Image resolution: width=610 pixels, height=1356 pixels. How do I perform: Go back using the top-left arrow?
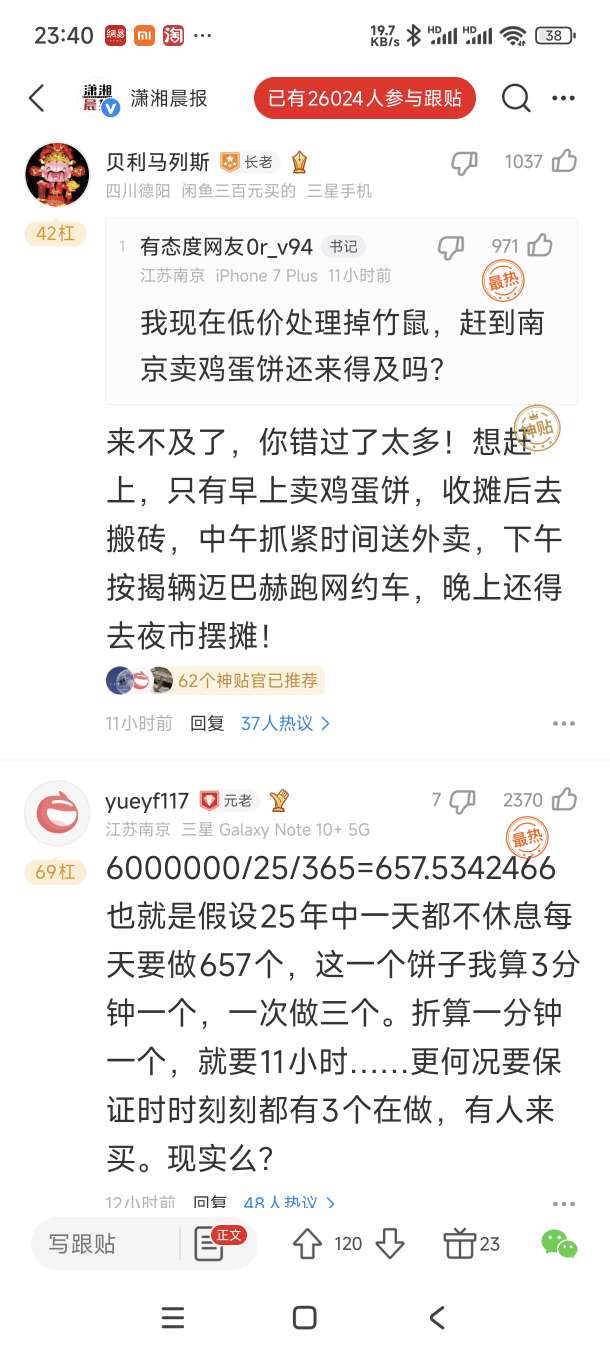pyautogui.click(x=37, y=98)
